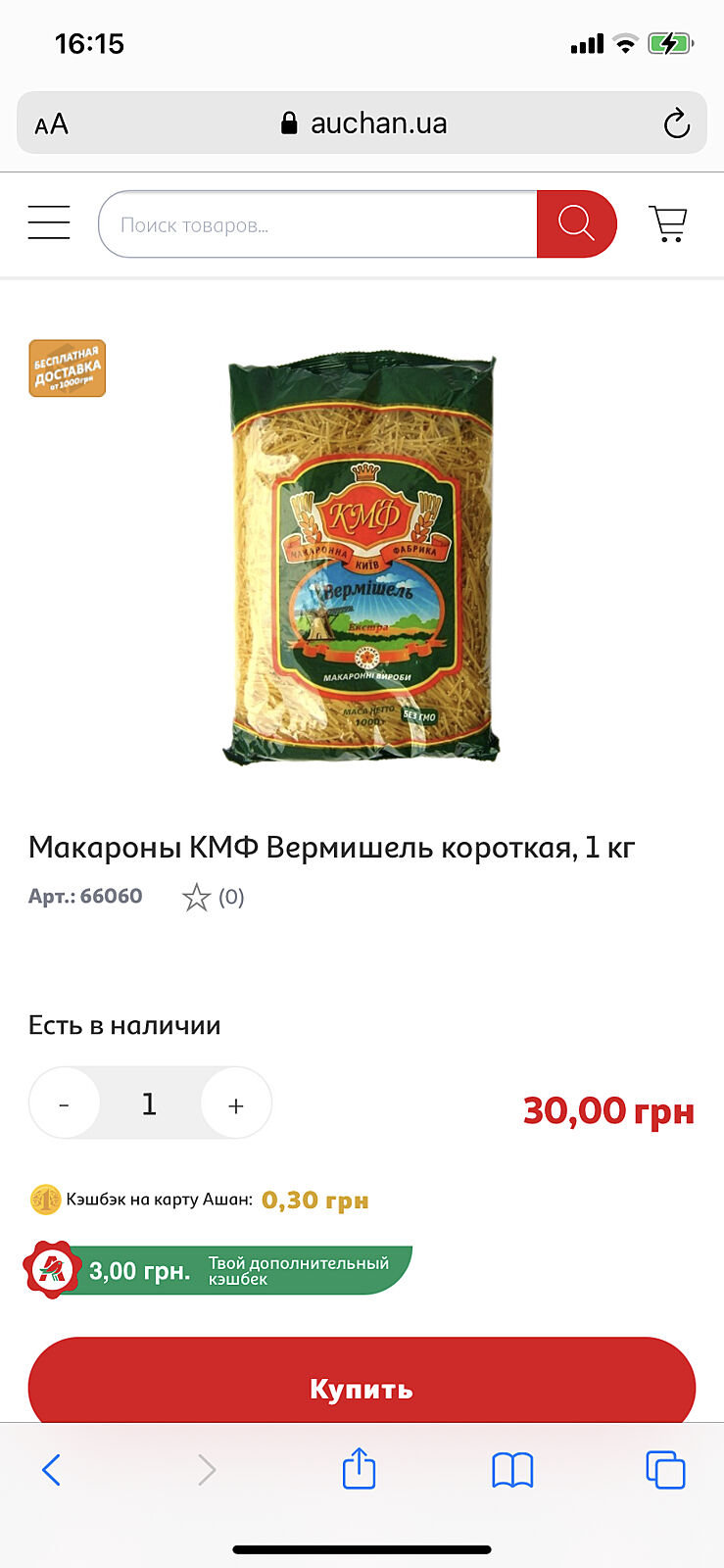Tap the auchan.ua address bar
This screenshot has height=1568, width=724.
[362, 123]
